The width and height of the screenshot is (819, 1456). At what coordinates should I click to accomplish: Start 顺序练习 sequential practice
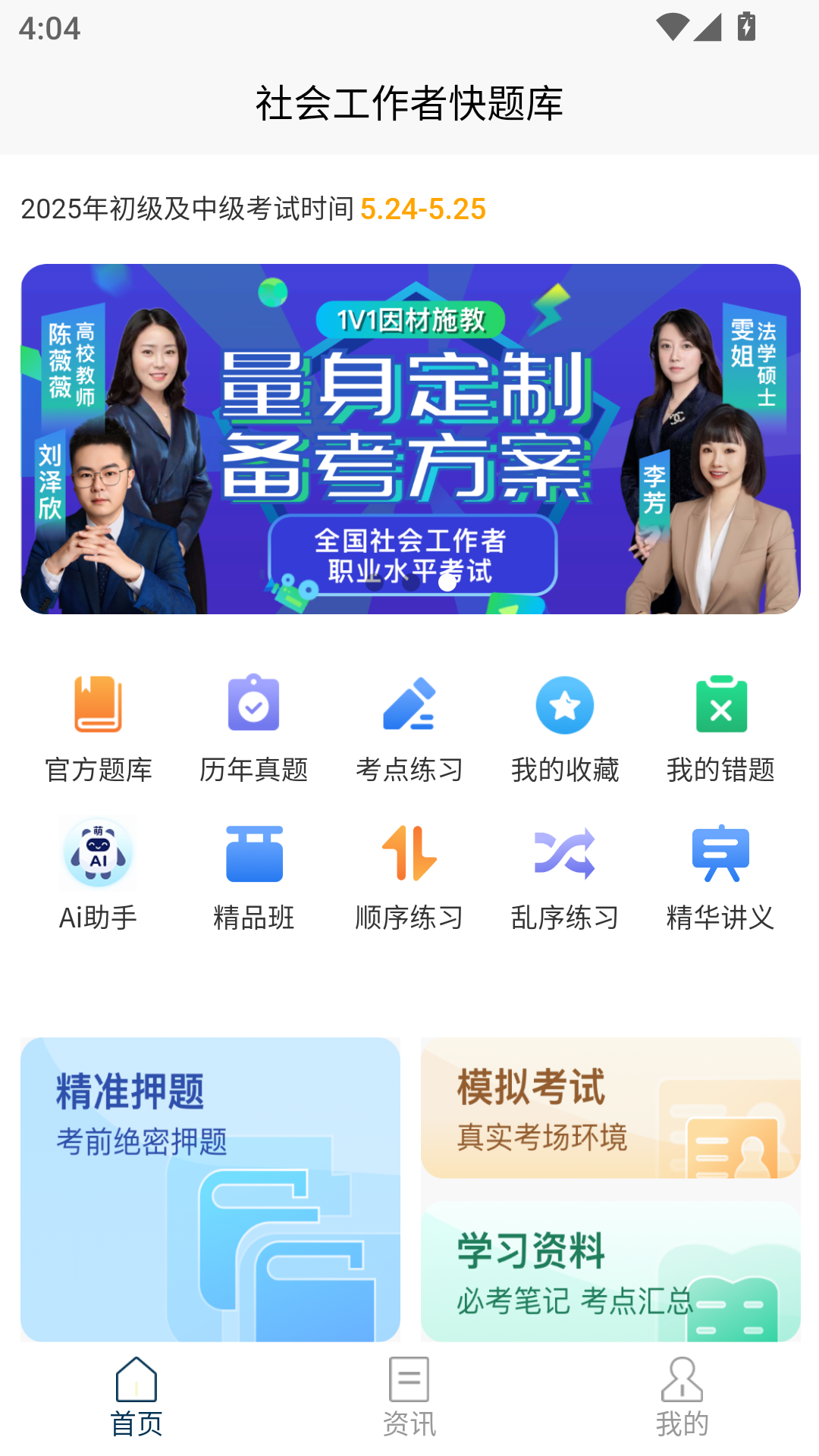[409, 876]
